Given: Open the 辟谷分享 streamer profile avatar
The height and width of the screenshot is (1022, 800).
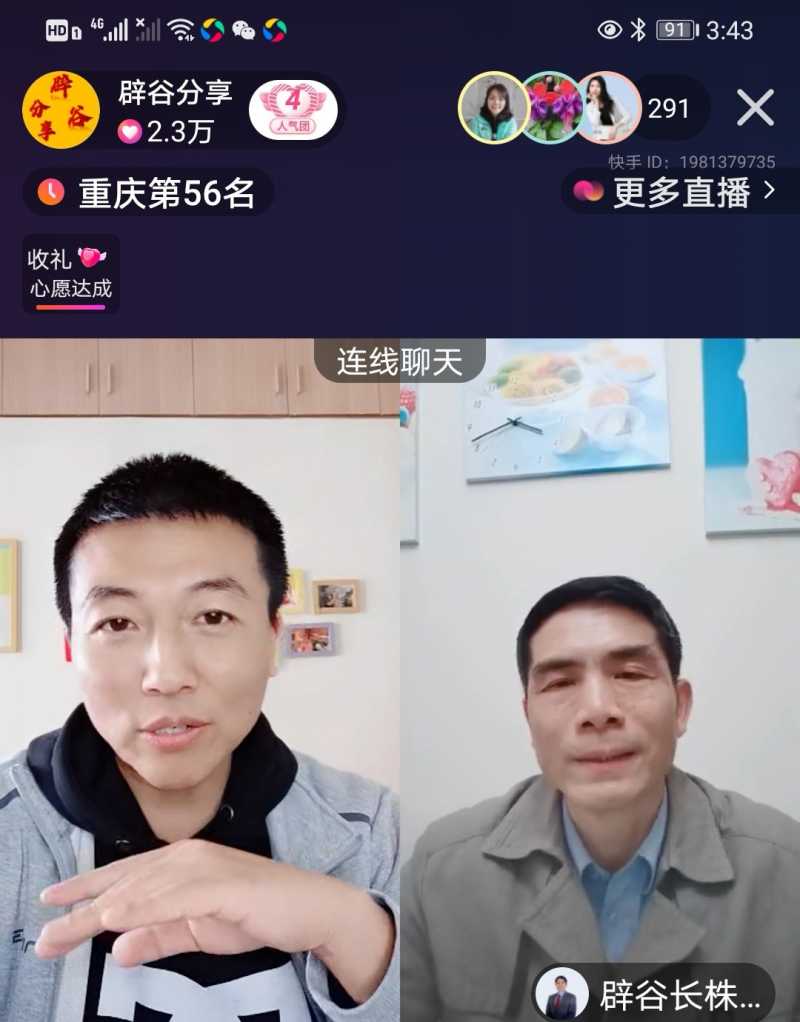Looking at the screenshot, I should pyautogui.click(x=61, y=110).
